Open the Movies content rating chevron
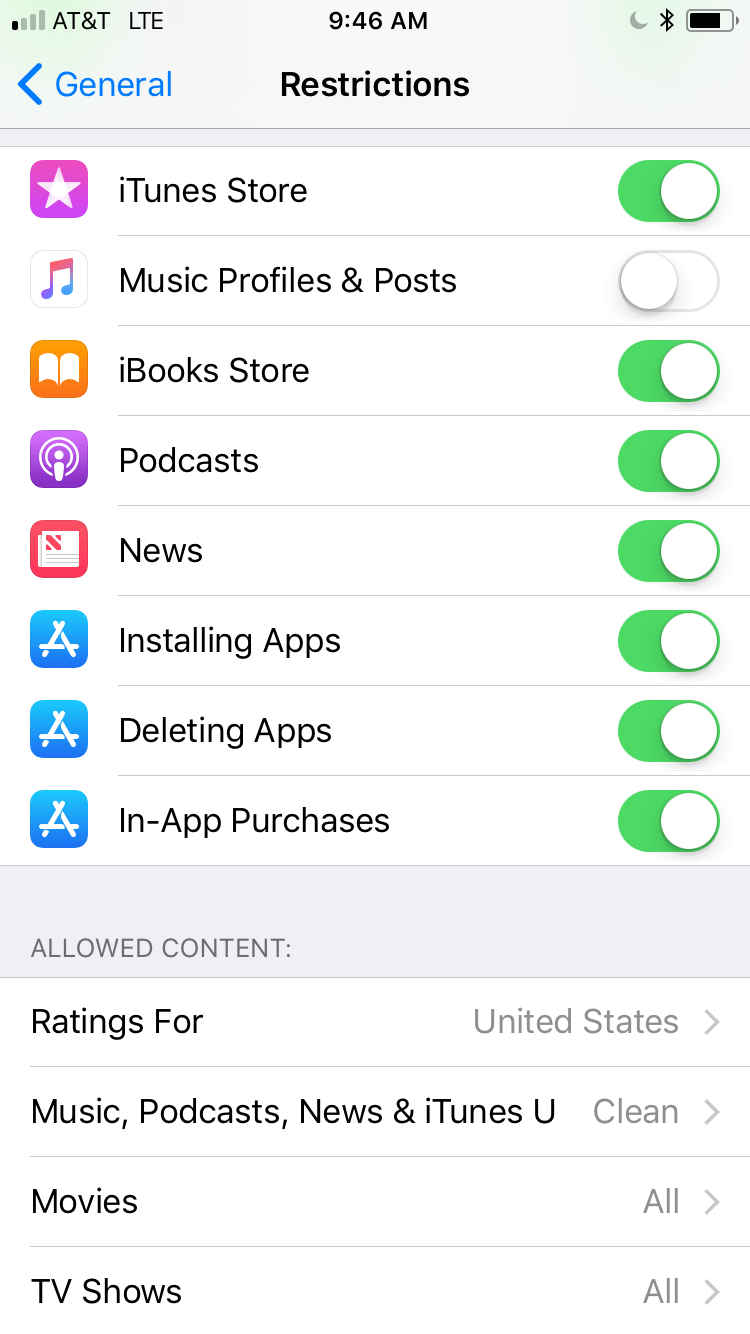This screenshot has width=750, height=1334. click(713, 1201)
